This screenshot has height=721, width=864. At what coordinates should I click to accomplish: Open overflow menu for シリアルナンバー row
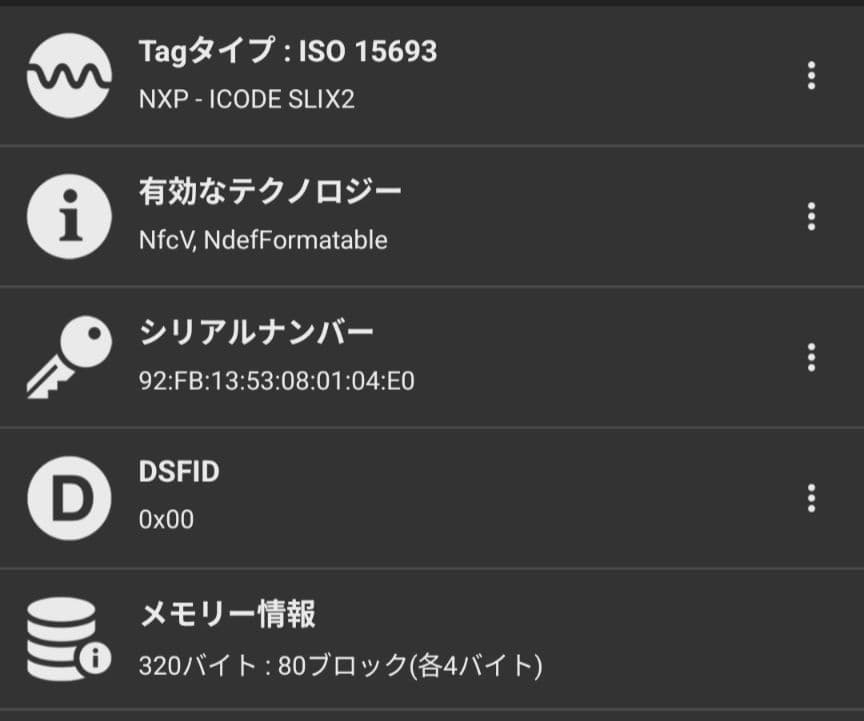(x=811, y=357)
